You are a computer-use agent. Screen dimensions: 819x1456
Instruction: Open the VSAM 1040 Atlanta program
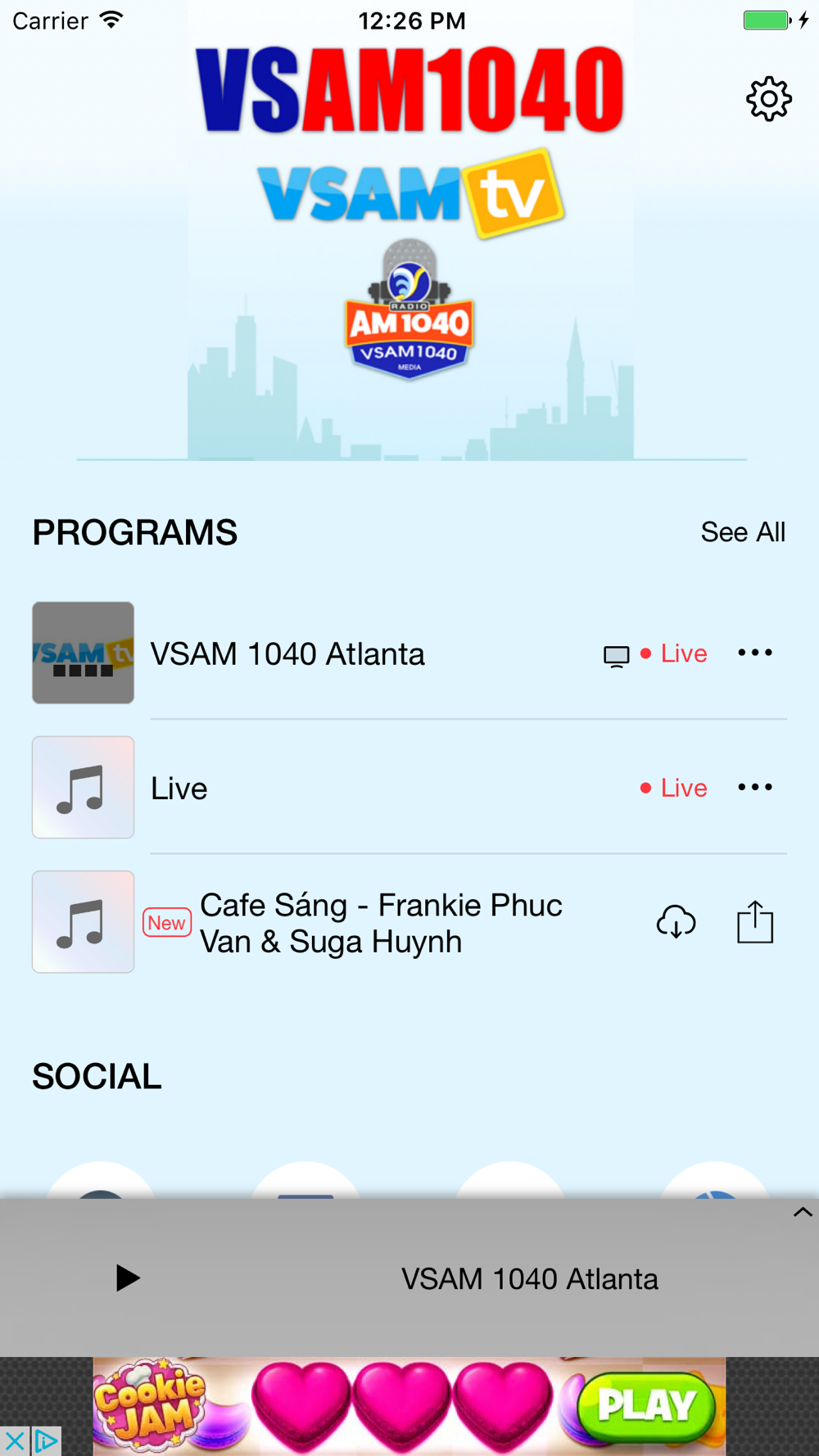point(287,653)
